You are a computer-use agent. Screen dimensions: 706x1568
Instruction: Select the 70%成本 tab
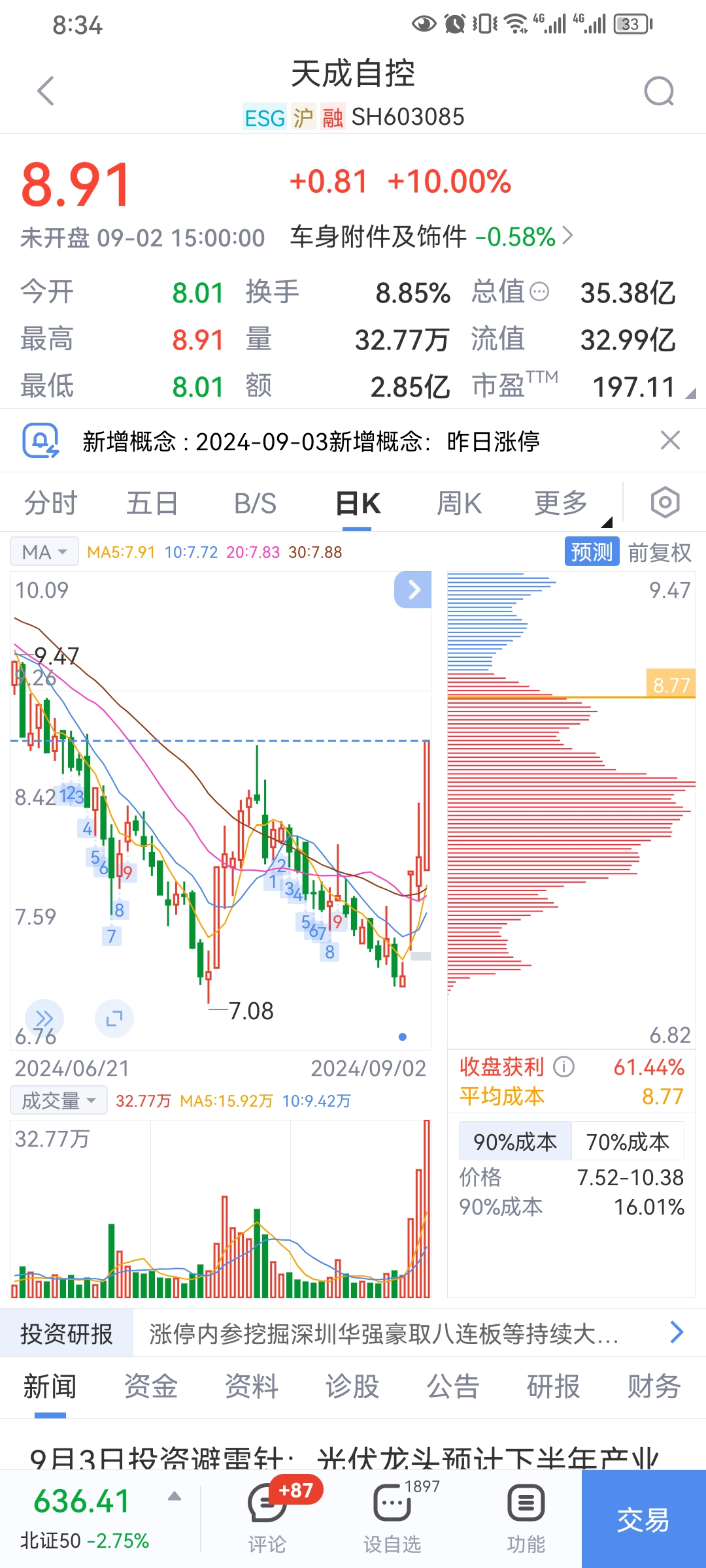(x=628, y=1141)
